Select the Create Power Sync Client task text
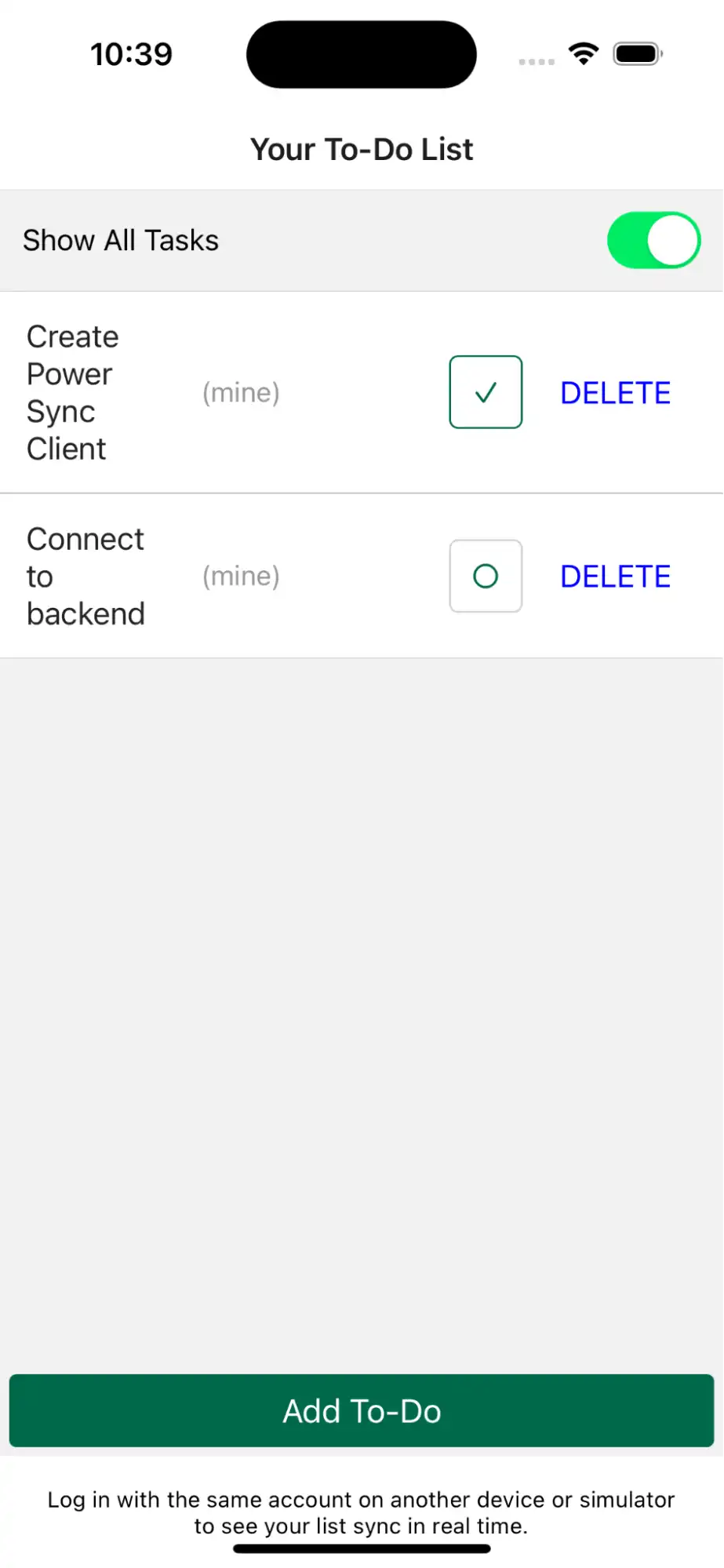 pos(72,392)
